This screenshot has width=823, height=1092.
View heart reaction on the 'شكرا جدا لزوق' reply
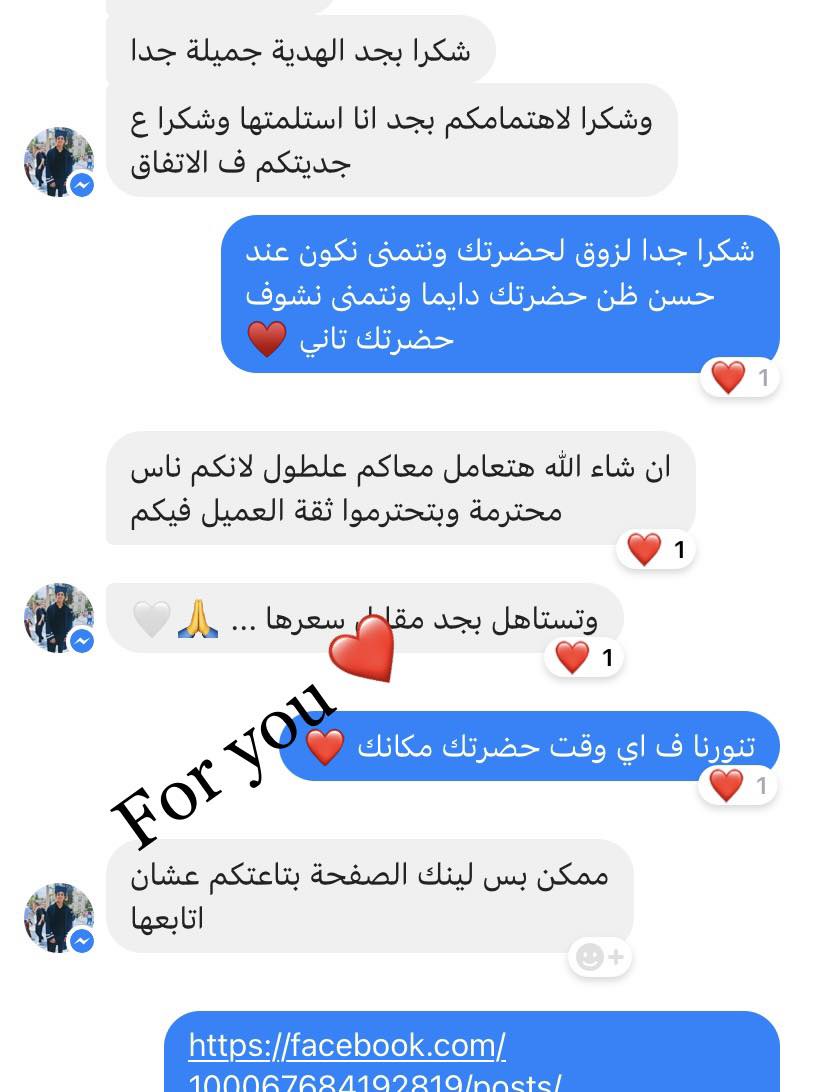click(x=740, y=378)
